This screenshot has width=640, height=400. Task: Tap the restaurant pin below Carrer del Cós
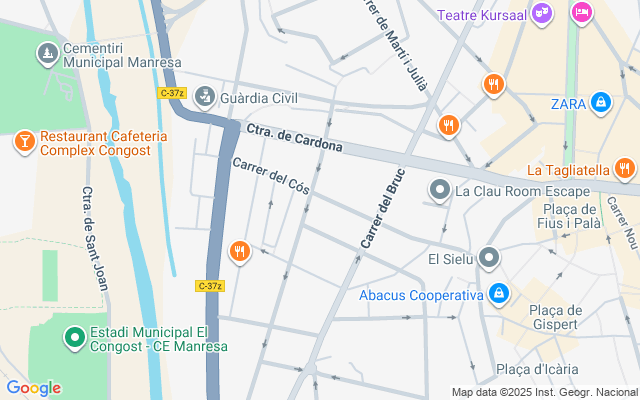(x=238, y=251)
